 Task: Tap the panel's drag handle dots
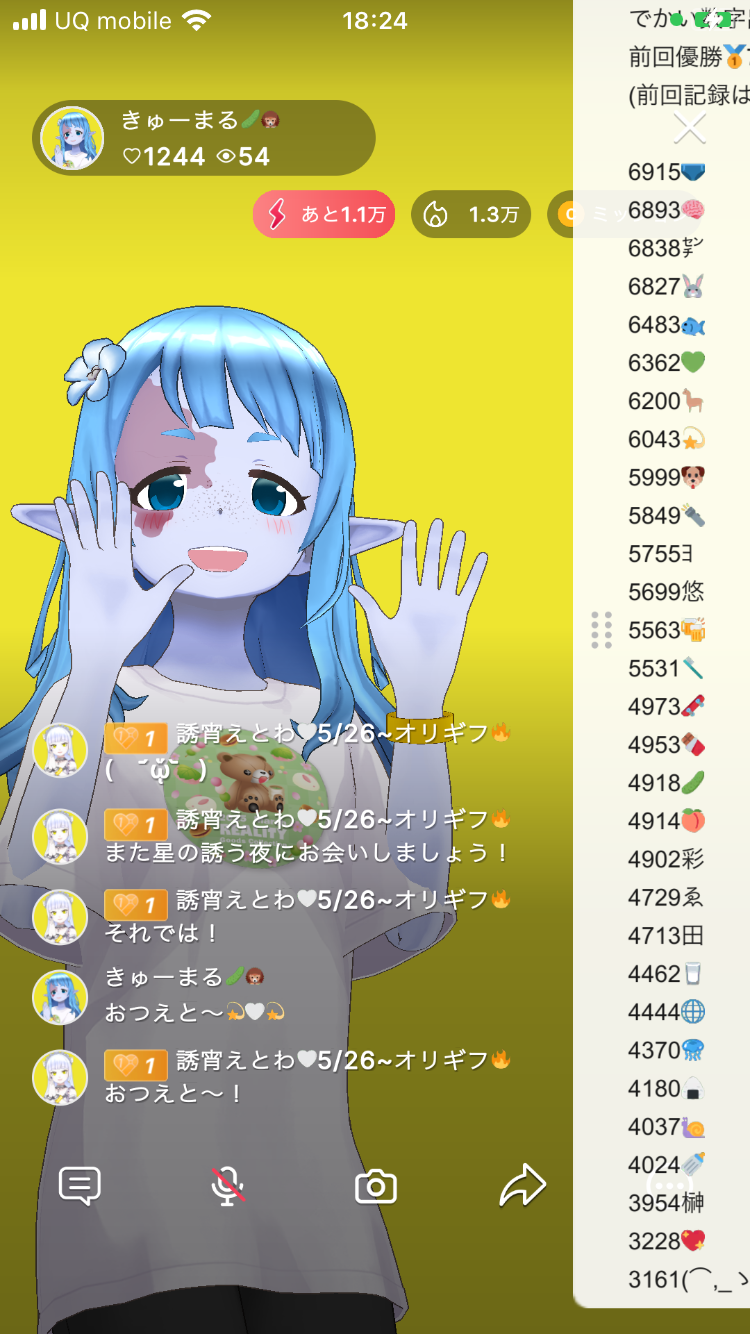[x=601, y=630]
